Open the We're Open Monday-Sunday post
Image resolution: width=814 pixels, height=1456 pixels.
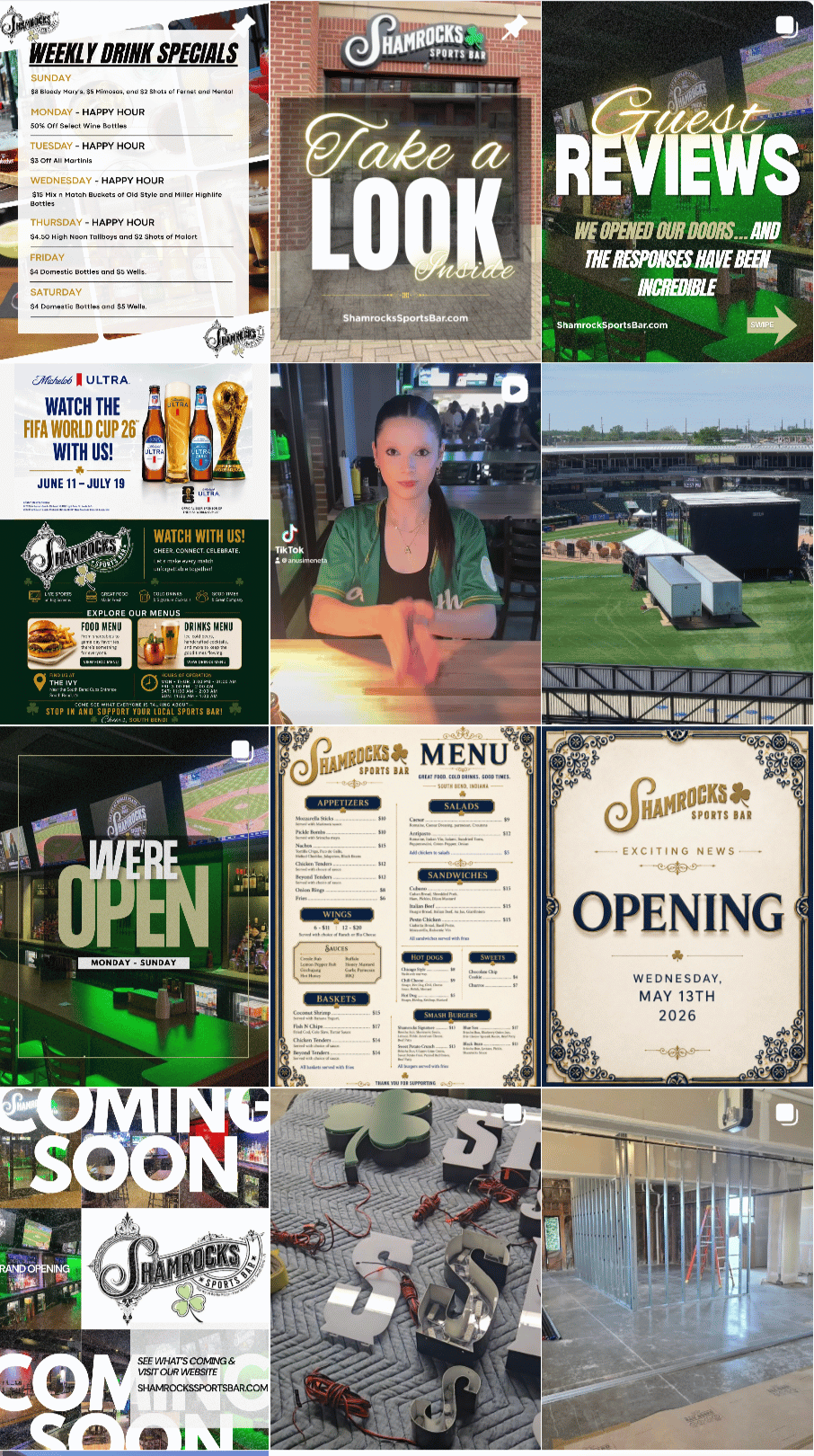(135, 907)
